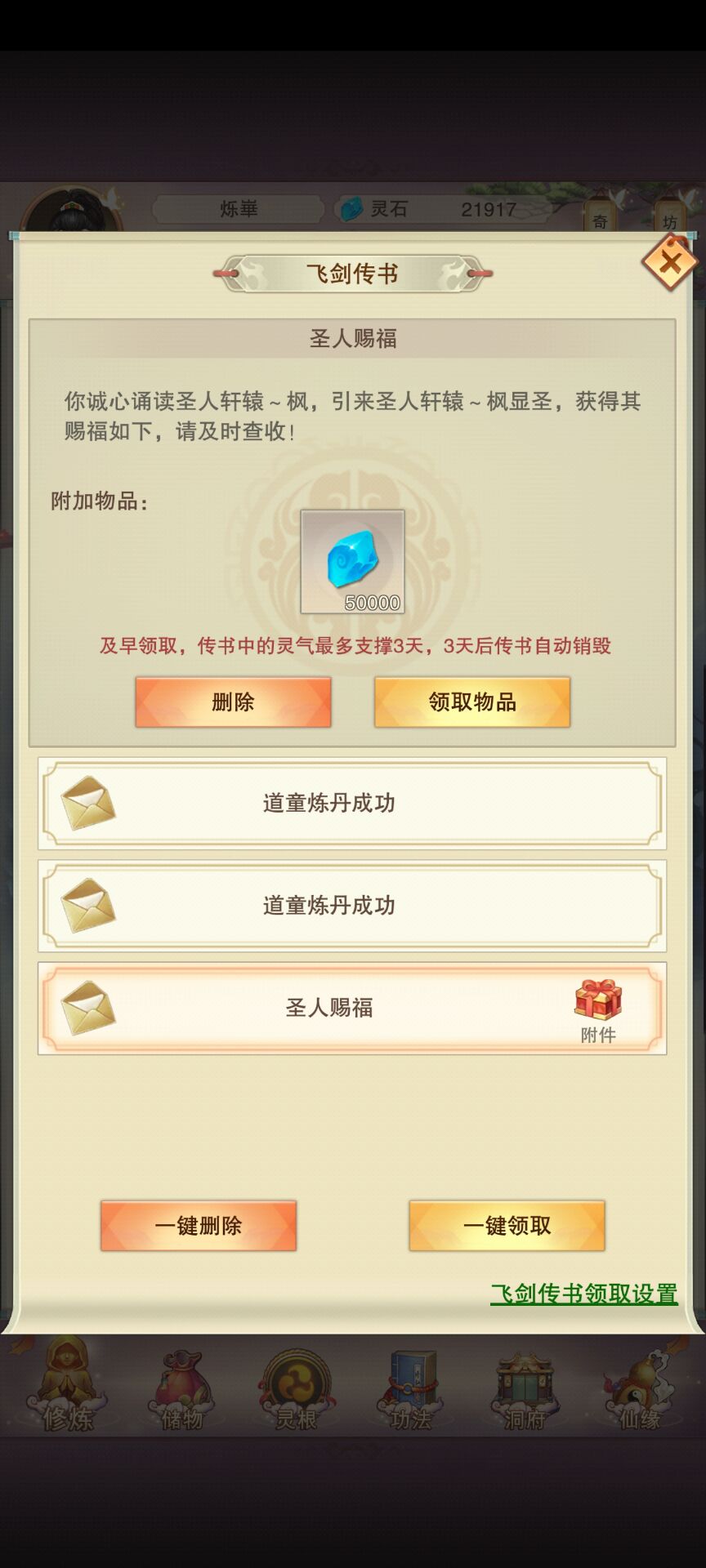Open the 飞剑传书领取设置 link

click(x=583, y=1294)
